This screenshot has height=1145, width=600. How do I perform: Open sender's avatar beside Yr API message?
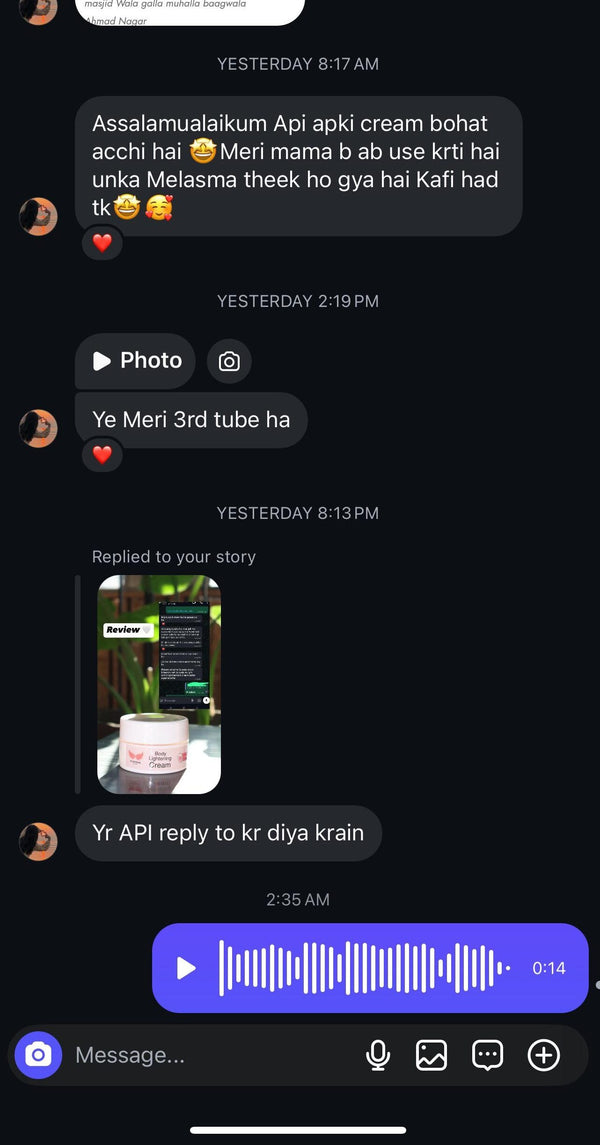pyautogui.click(x=38, y=841)
